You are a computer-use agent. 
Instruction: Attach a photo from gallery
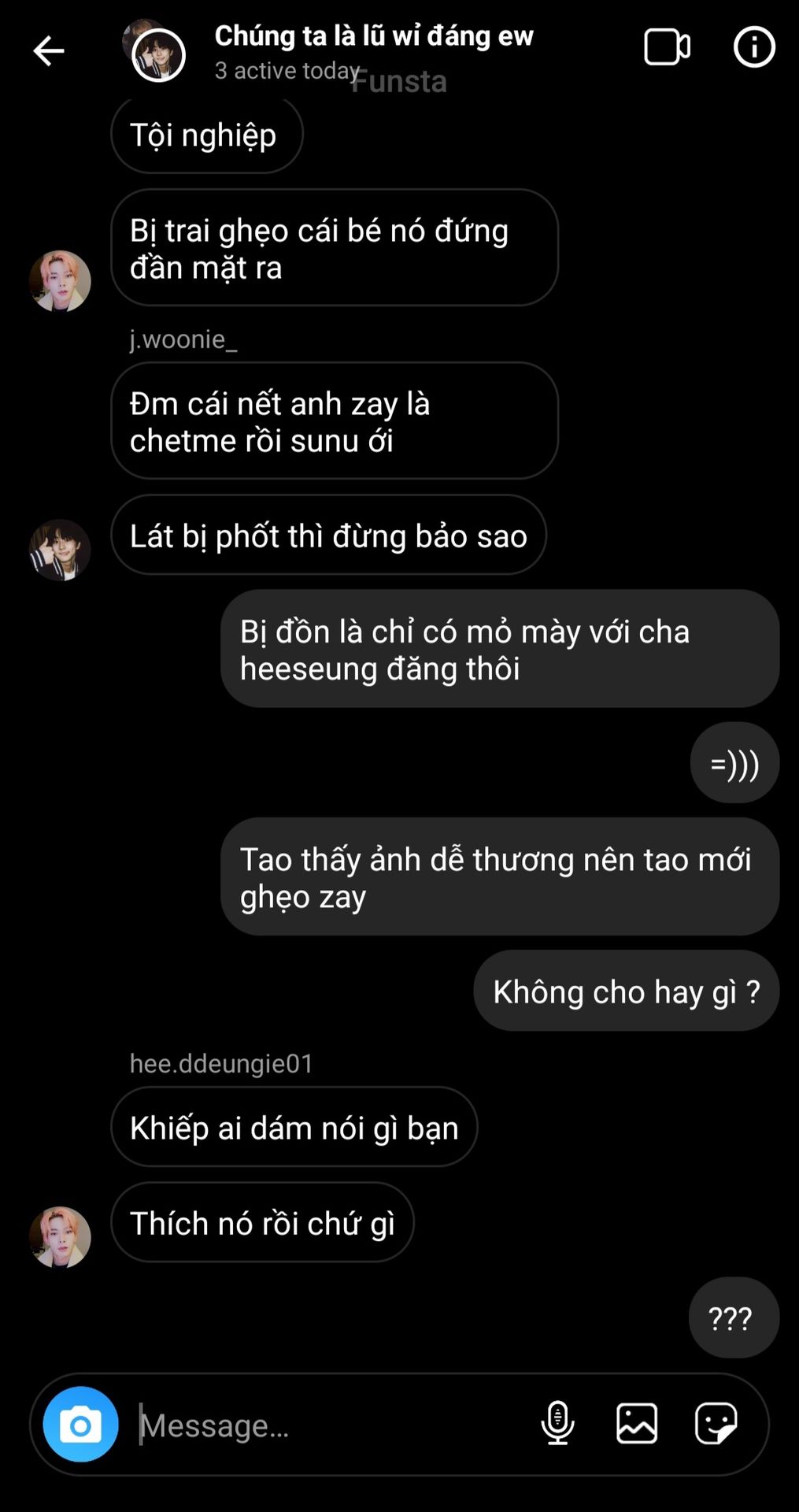pos(637,1423)
